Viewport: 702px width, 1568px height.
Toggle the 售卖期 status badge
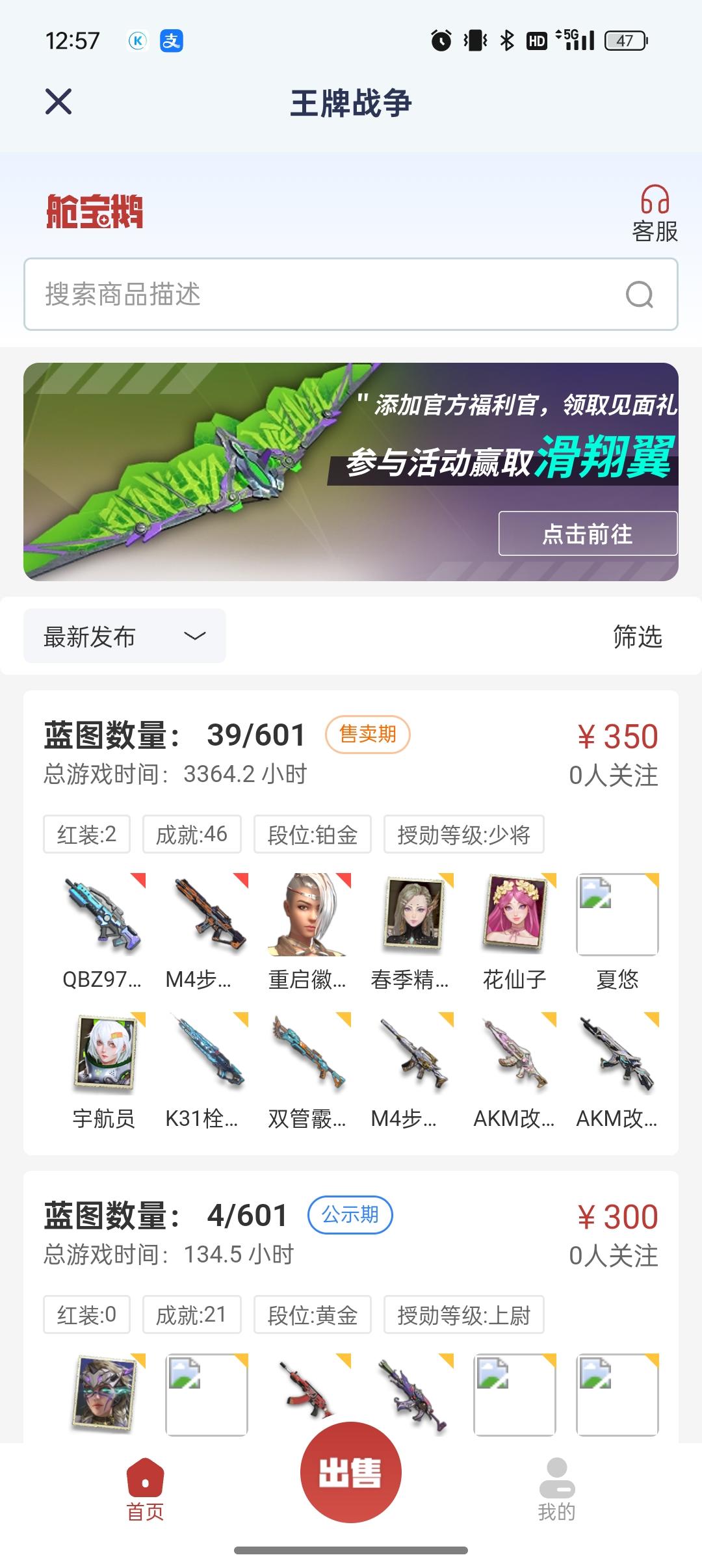pos(368,733)
